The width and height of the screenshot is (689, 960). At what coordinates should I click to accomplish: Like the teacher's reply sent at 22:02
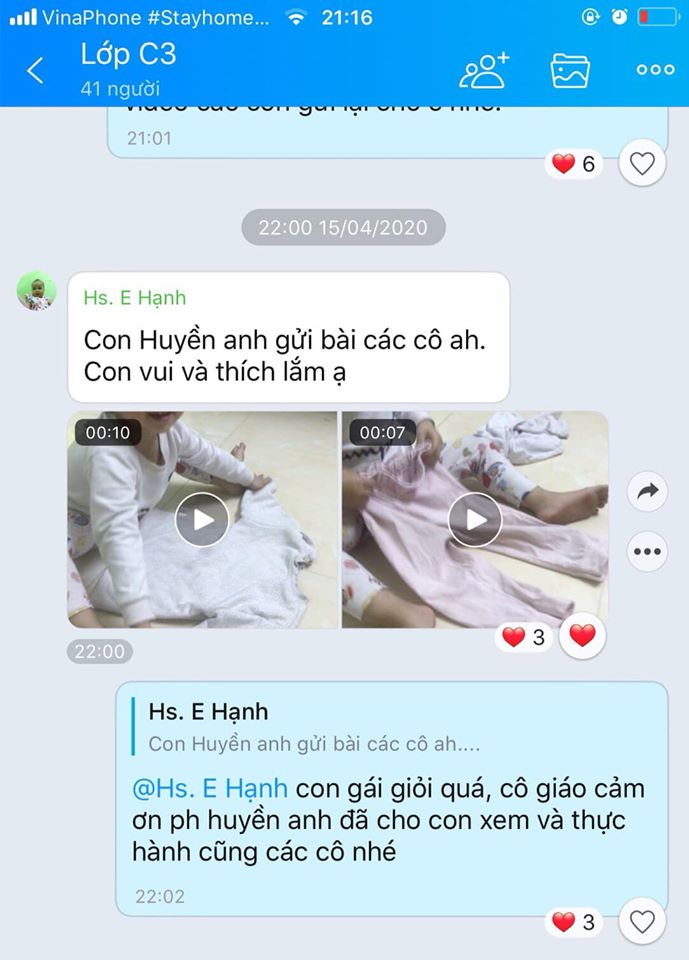(x=642, y=921)
